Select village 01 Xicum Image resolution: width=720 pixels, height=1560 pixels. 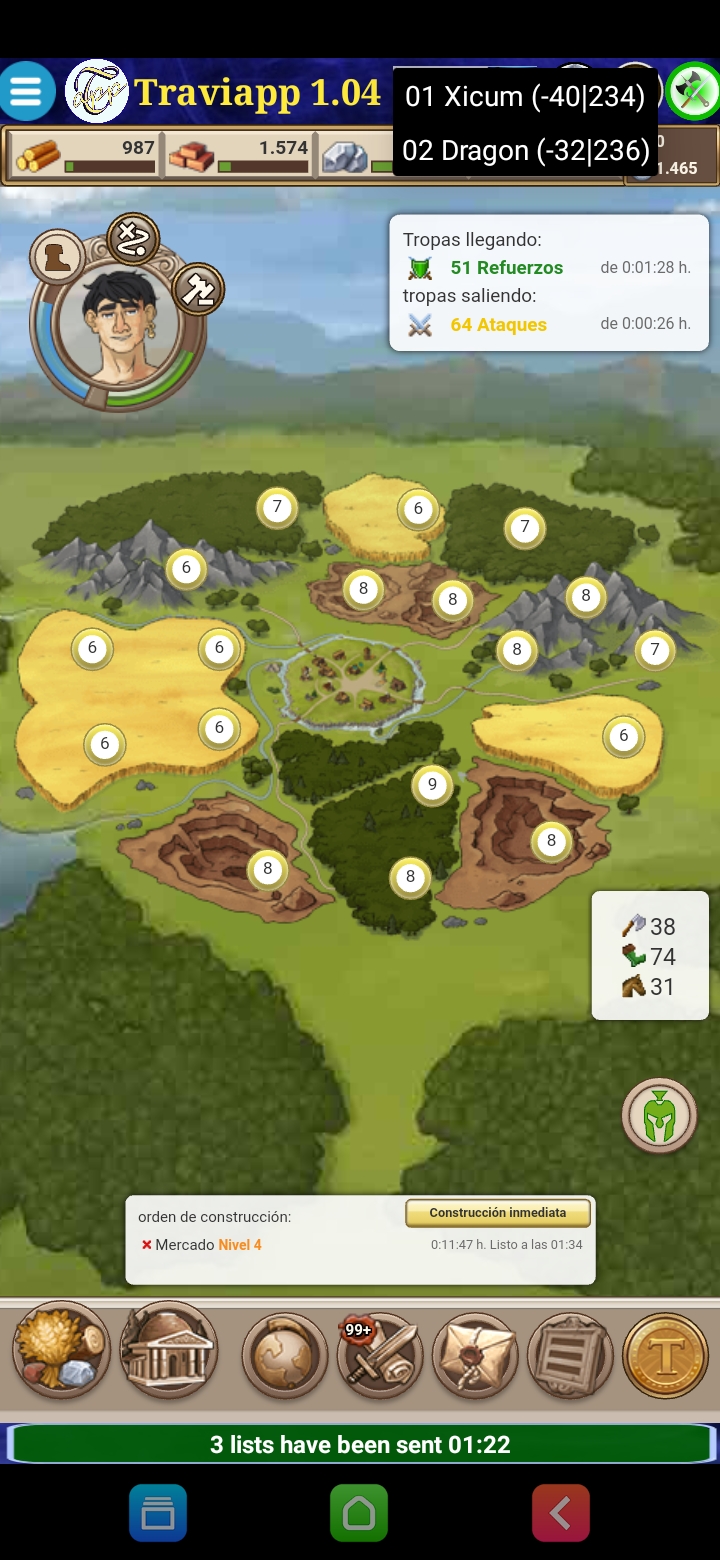point(525,96)
